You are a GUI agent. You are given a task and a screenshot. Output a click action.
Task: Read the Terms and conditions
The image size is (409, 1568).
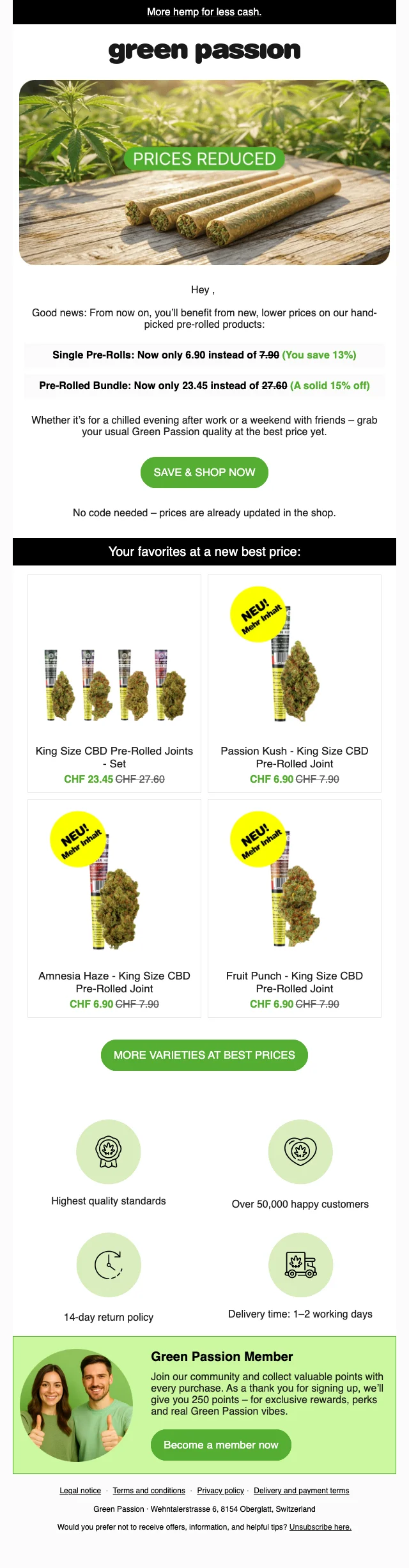point(149,1491)
